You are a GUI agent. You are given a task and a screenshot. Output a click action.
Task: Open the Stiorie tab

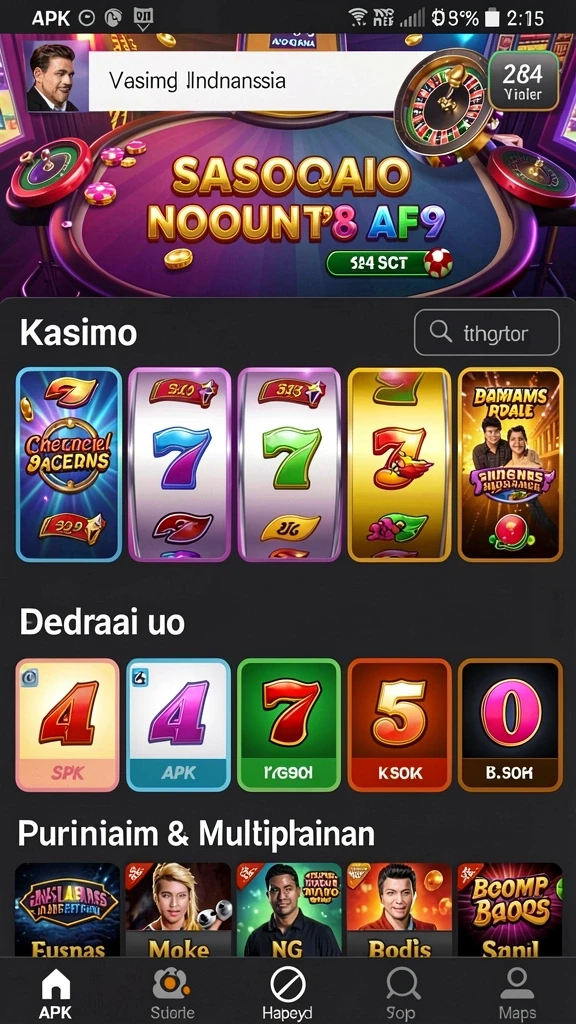172,994
